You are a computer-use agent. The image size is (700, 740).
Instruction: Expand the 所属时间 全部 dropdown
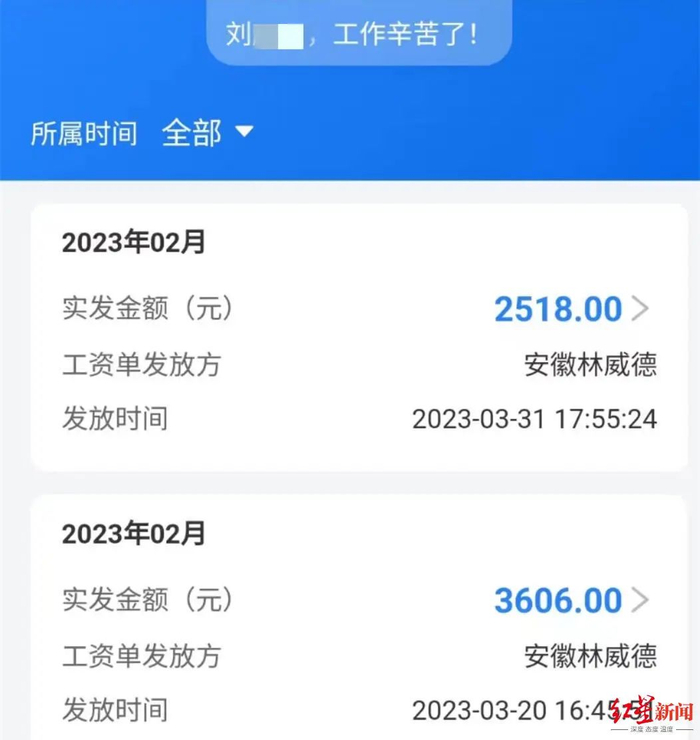pos(208,133)
